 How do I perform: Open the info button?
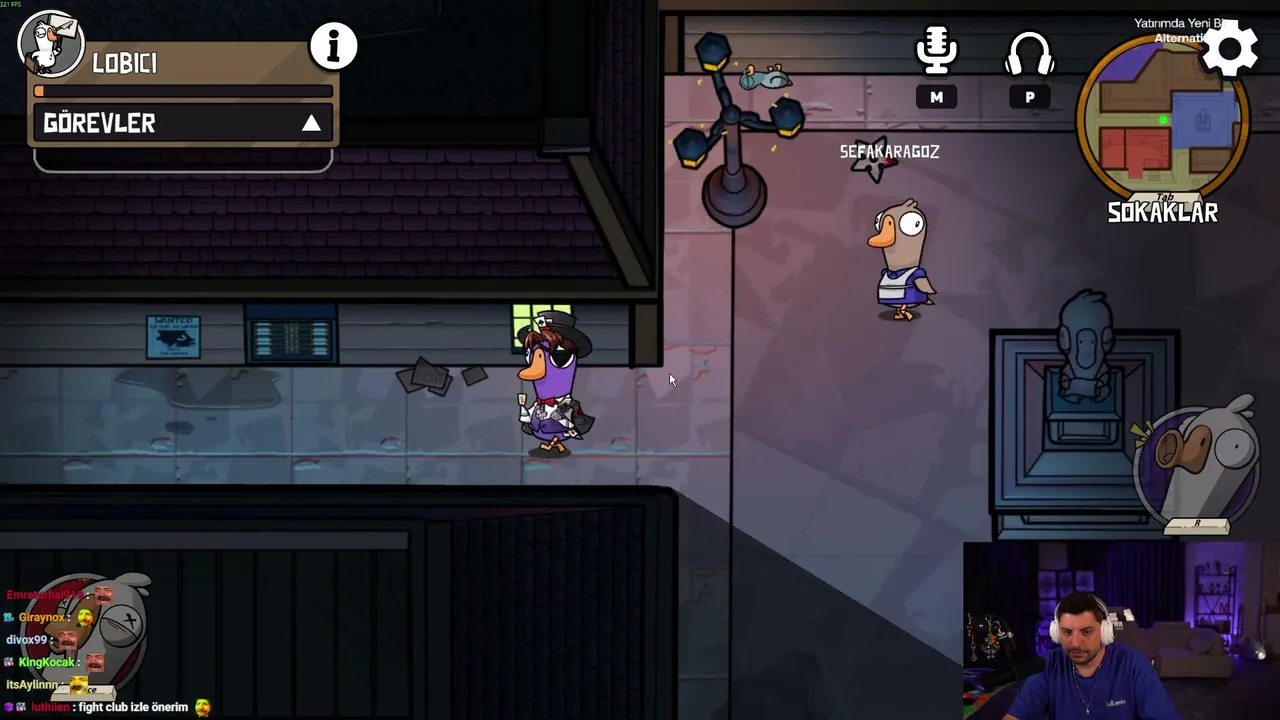333,46
